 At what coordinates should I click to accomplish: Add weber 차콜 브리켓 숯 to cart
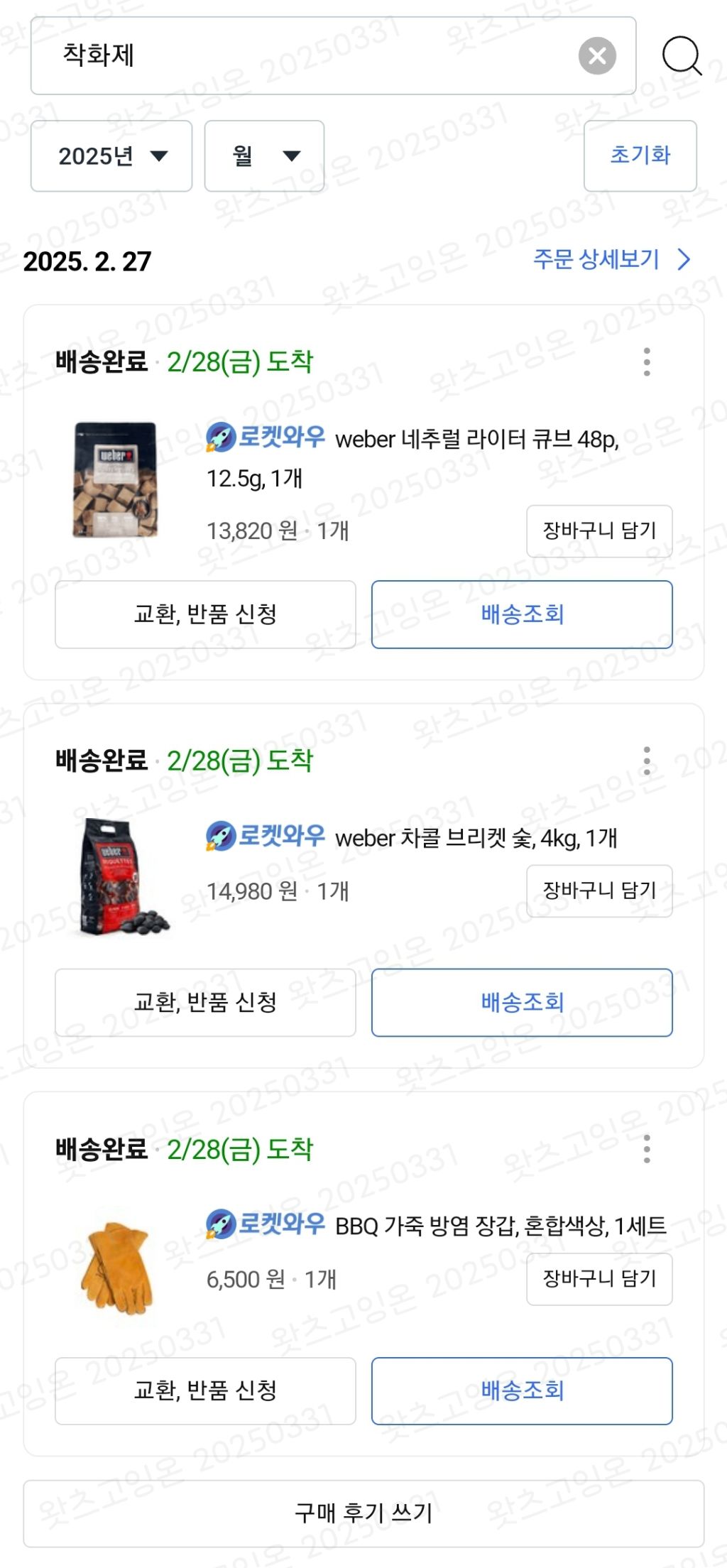(599, 891)
